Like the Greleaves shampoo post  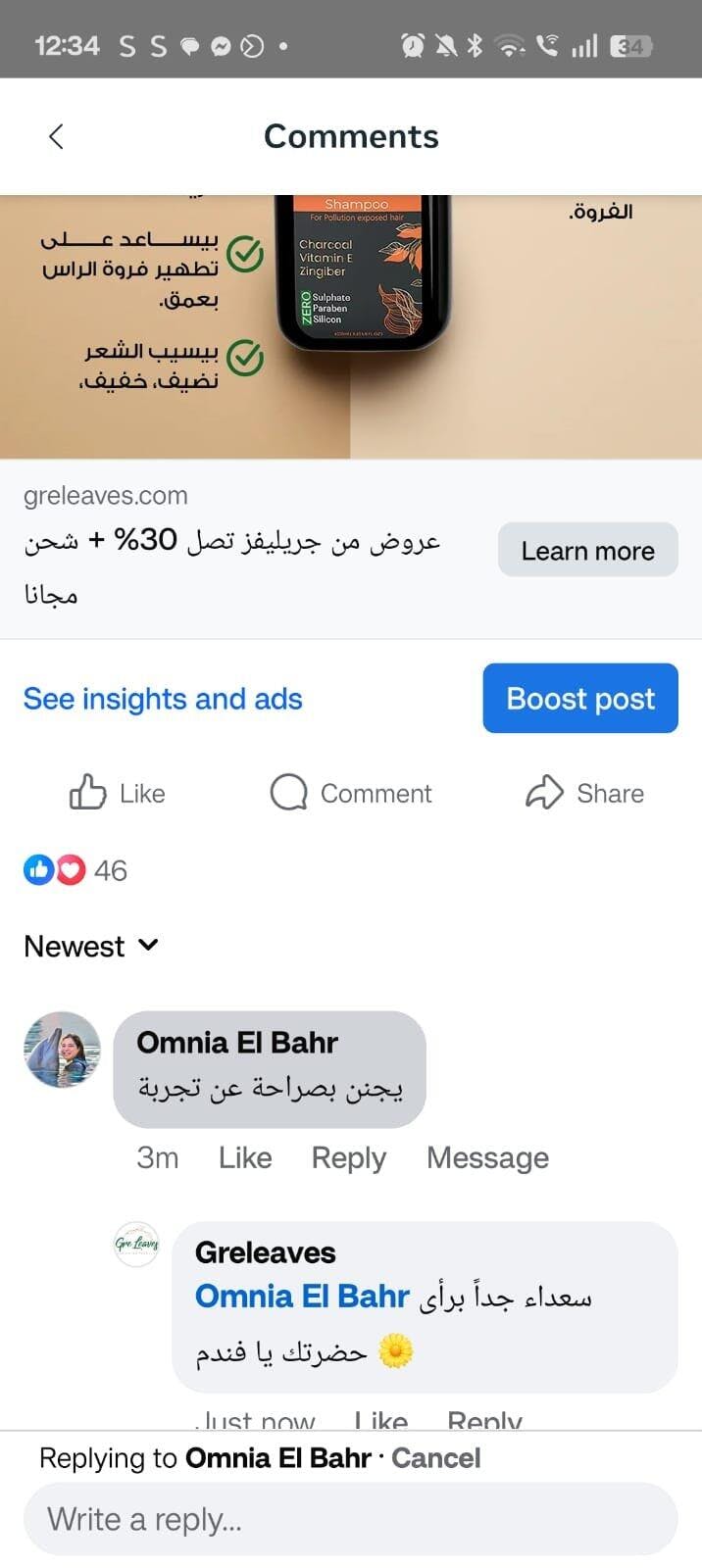coord(118,793)
